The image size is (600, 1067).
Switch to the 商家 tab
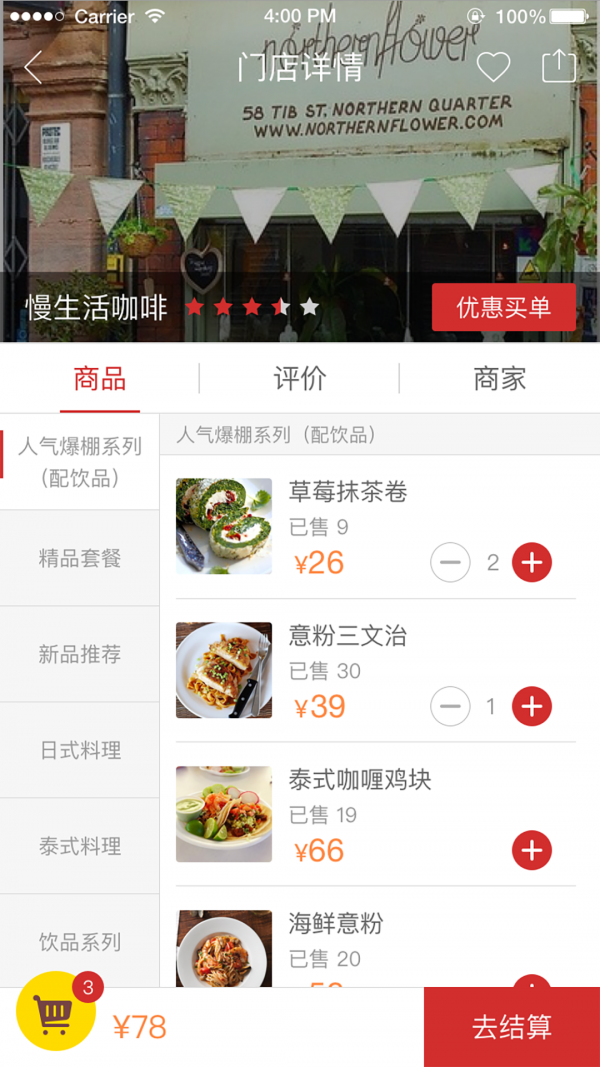pos(499,379)
